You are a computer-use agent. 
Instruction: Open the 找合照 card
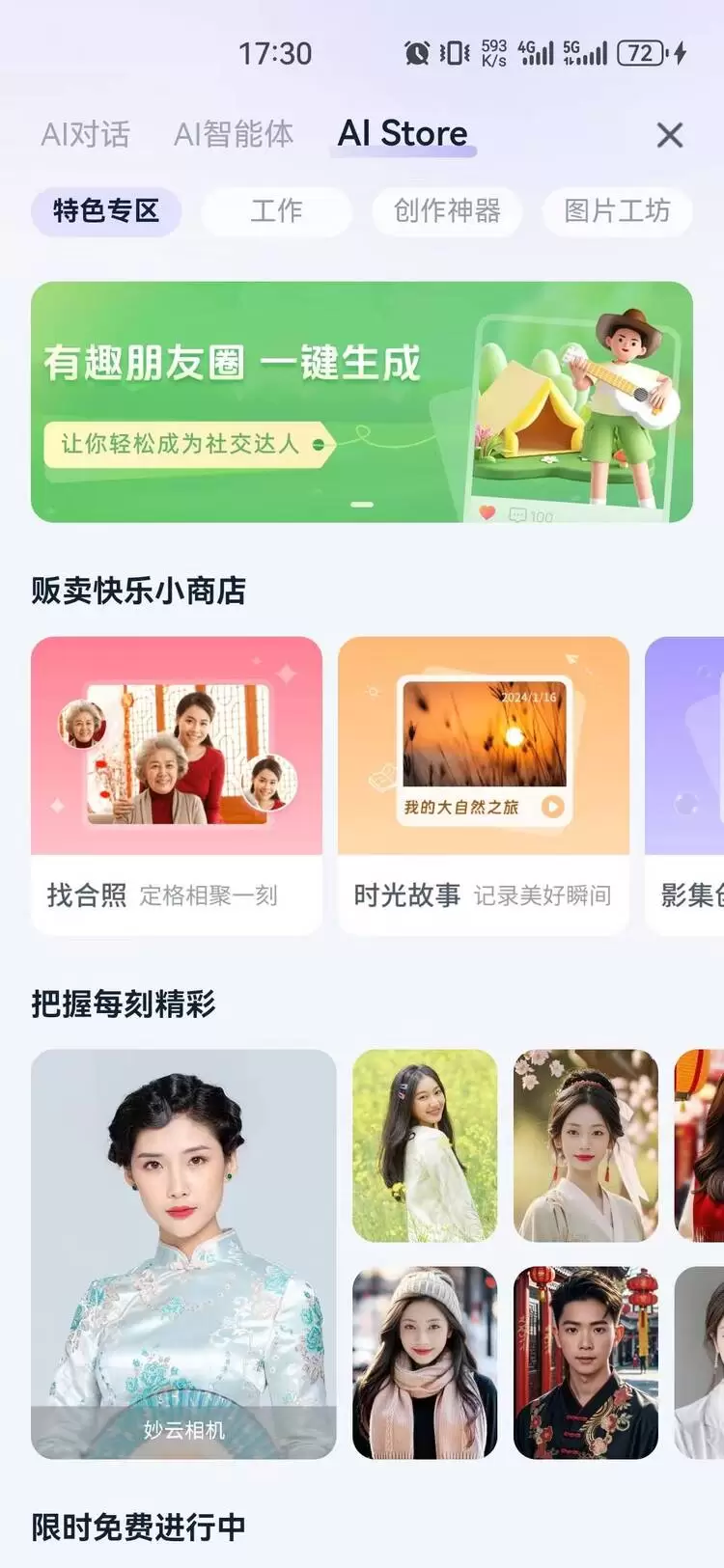(x=177, y=784)
